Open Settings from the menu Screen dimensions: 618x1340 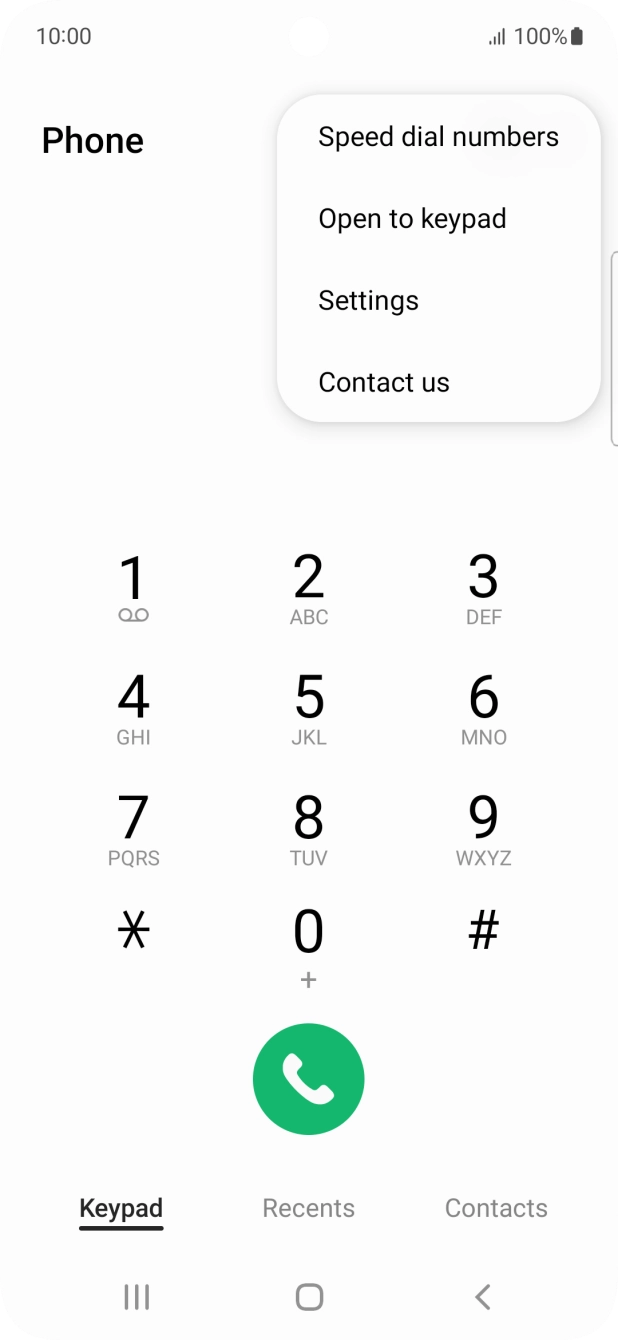[x=368, y=301]
